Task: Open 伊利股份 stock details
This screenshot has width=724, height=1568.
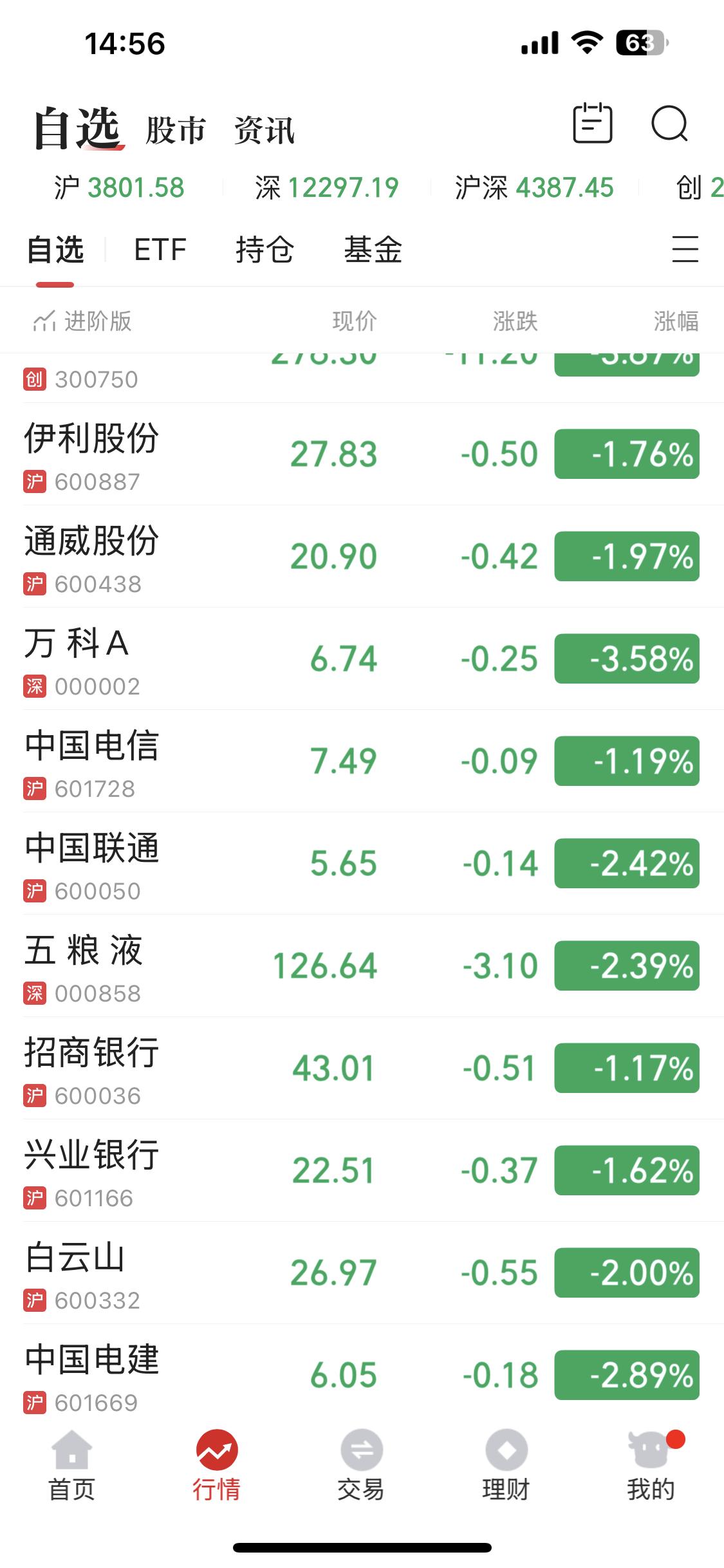Action: coord(362,454)
